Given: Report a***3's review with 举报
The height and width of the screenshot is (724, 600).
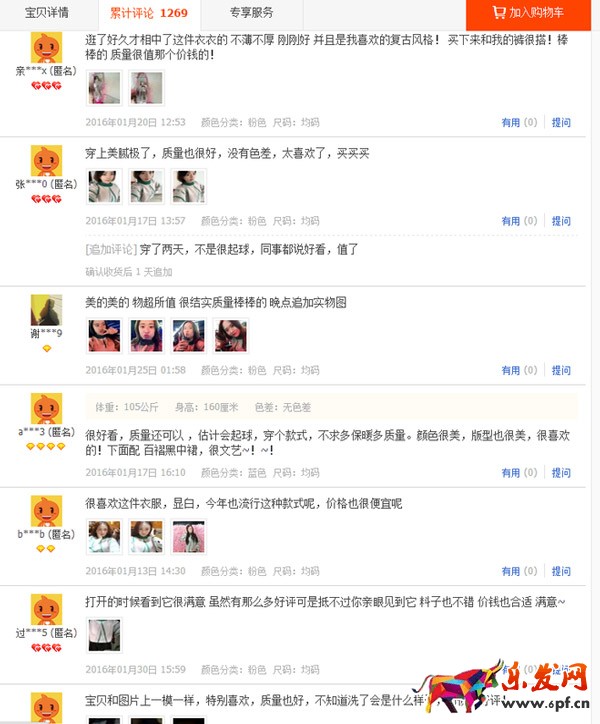Looking at the screenshot, I should coord(561,473).
